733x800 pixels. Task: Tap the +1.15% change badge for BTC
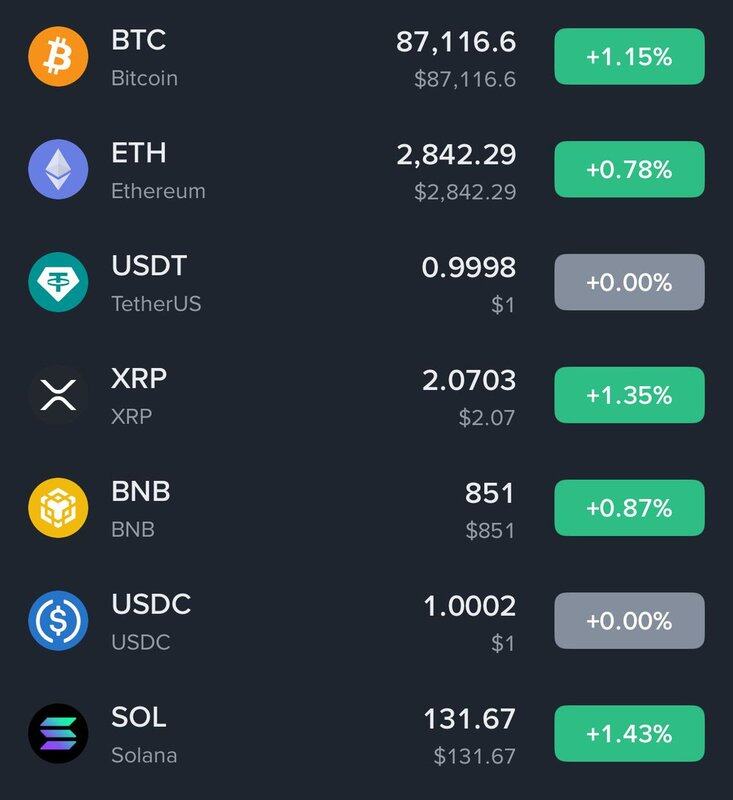pyautogui.click(x=629, y=57)
